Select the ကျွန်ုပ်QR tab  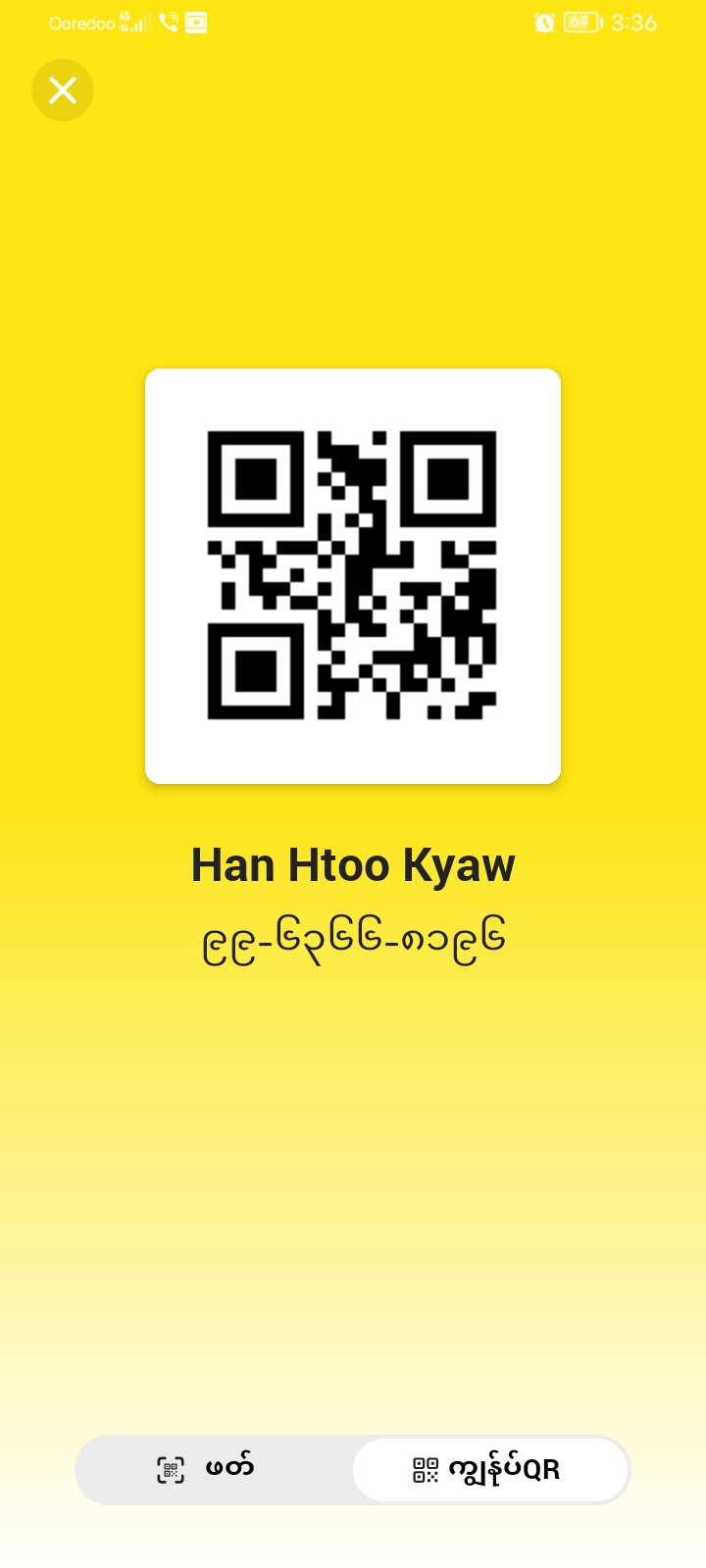[489, 1469]
